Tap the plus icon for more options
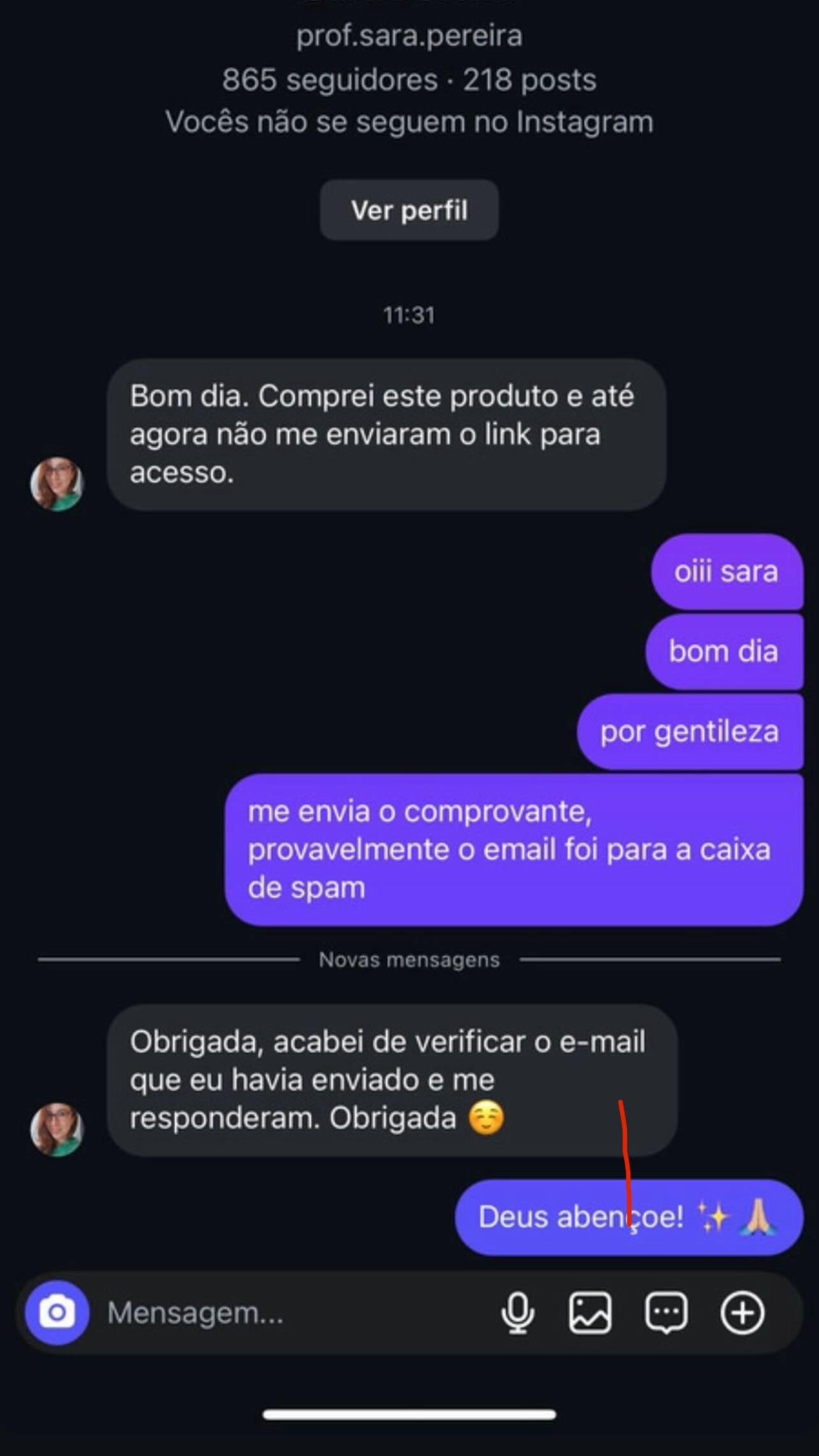The height and width of the screenshot is (1456, 819). point(742,1312)
